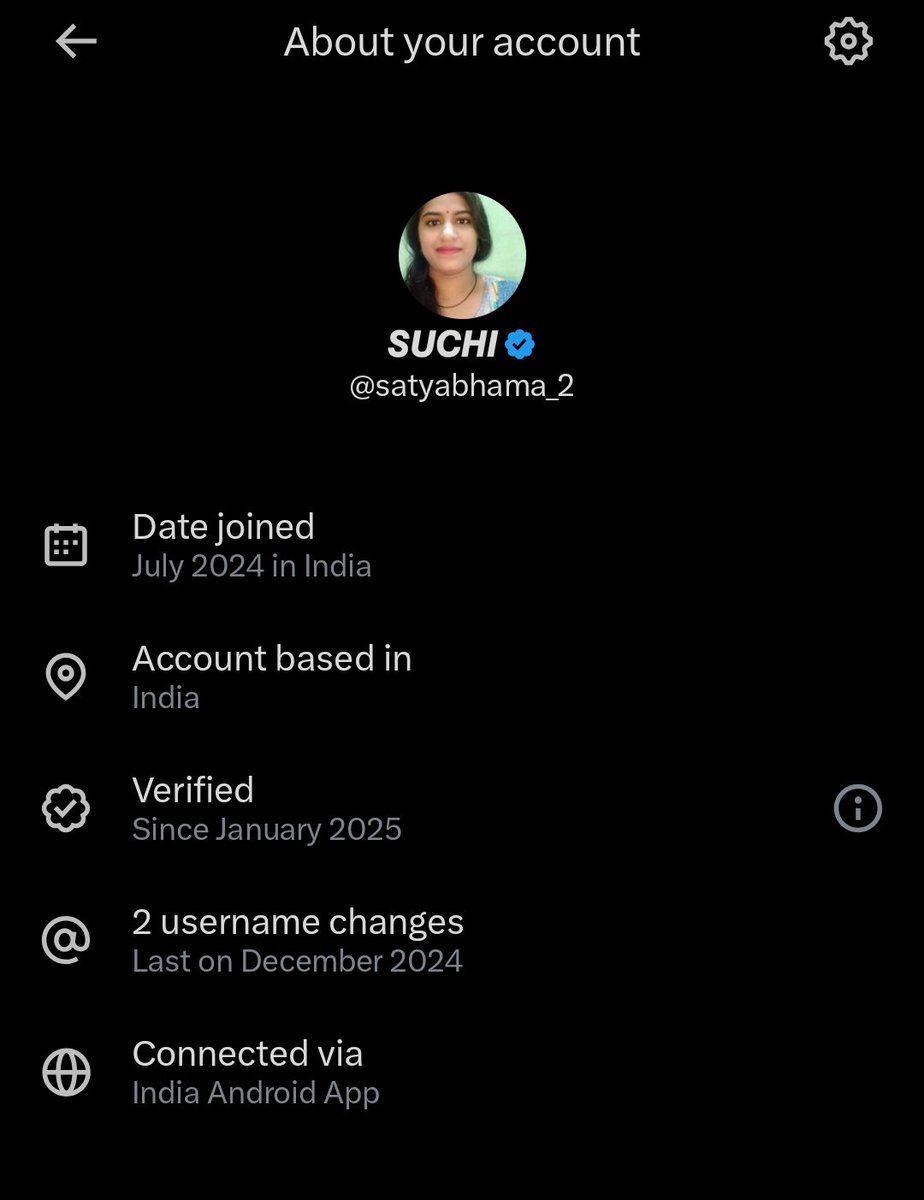Open the settings gear icon
The image size is (924, 1200).
pyautogui.click(x=848, y=42)
